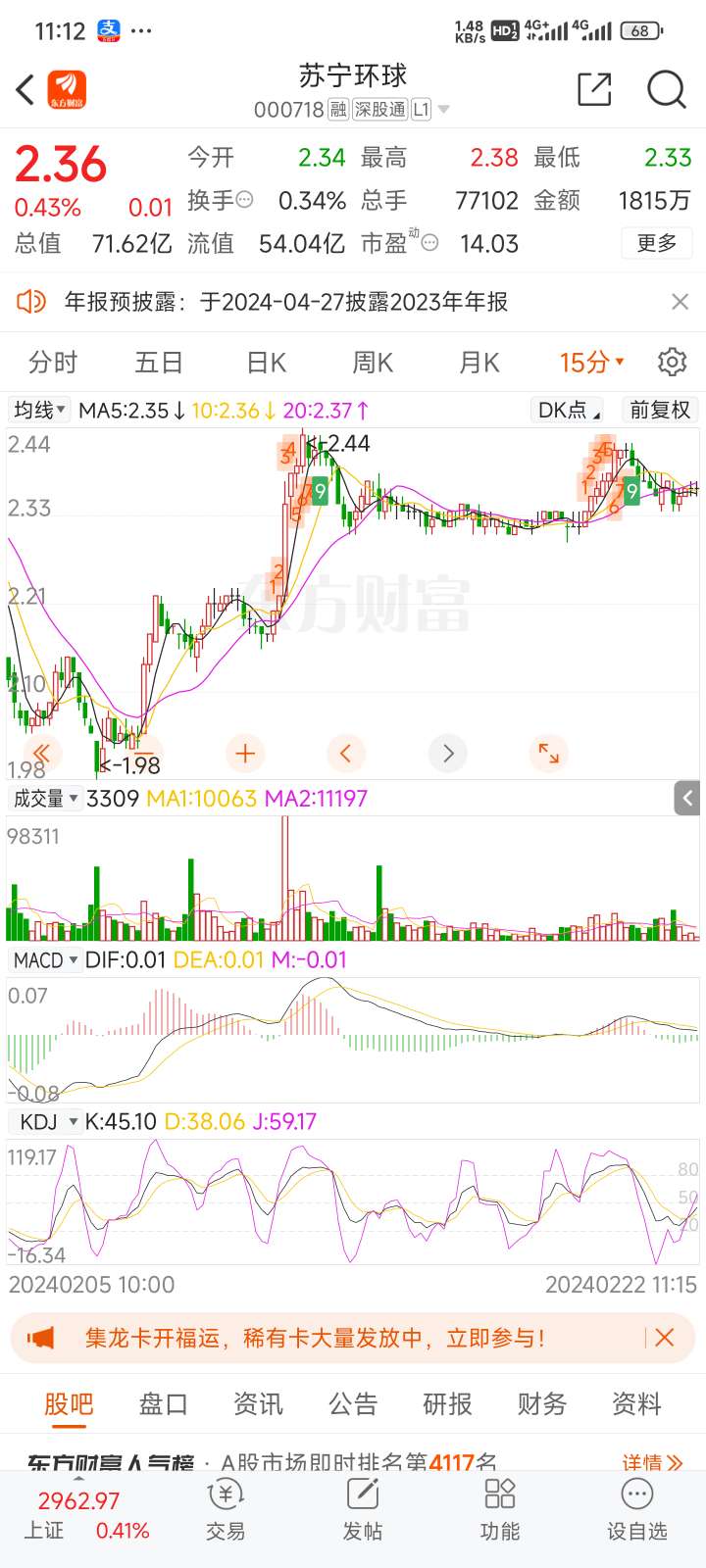Image resolution: width=706 pixels, height=1568 pixels.
Task: Open the 15分 period dropdown
Action: point(591,363)
